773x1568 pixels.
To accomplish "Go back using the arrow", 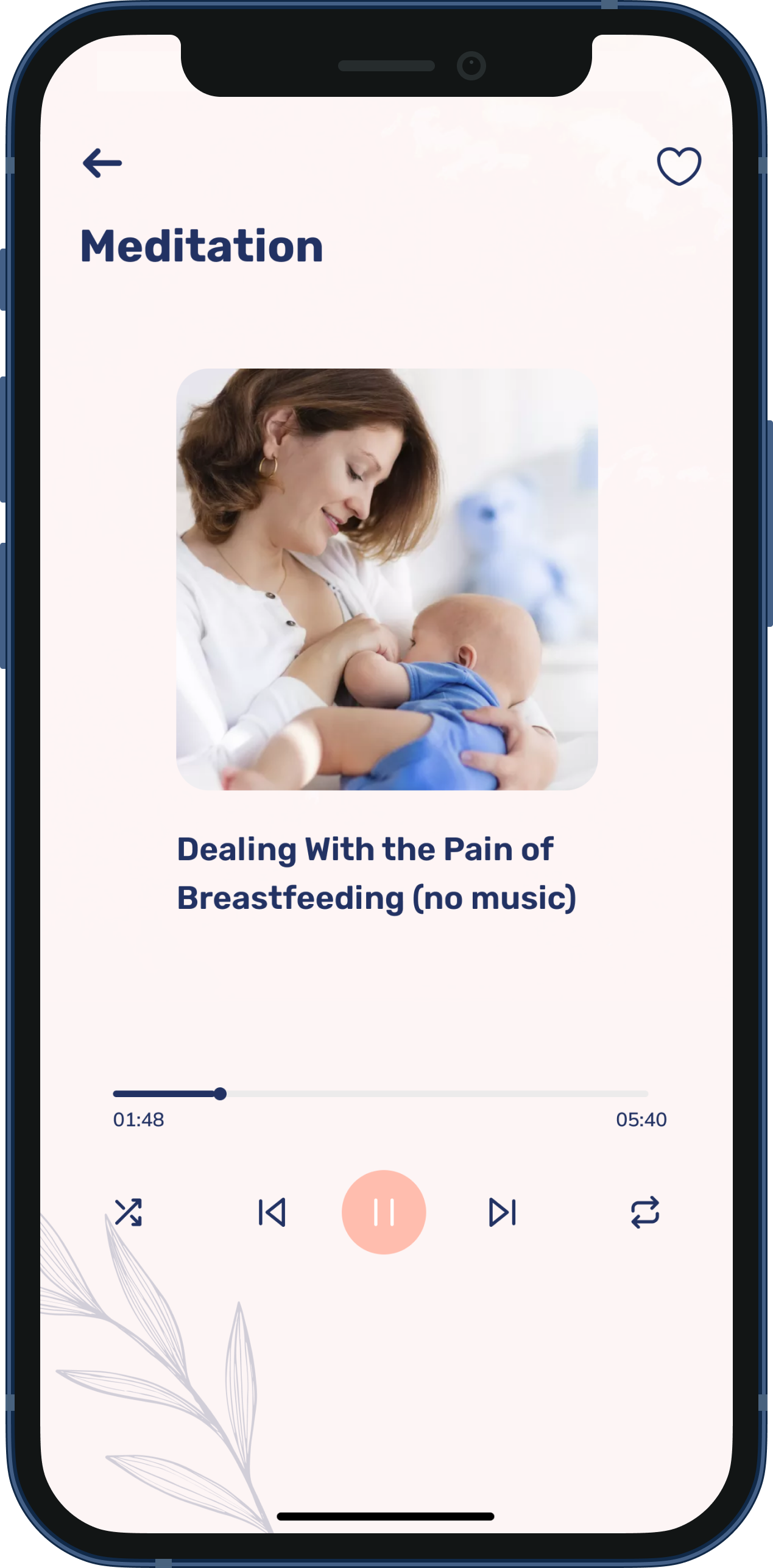I will [102, 163].
